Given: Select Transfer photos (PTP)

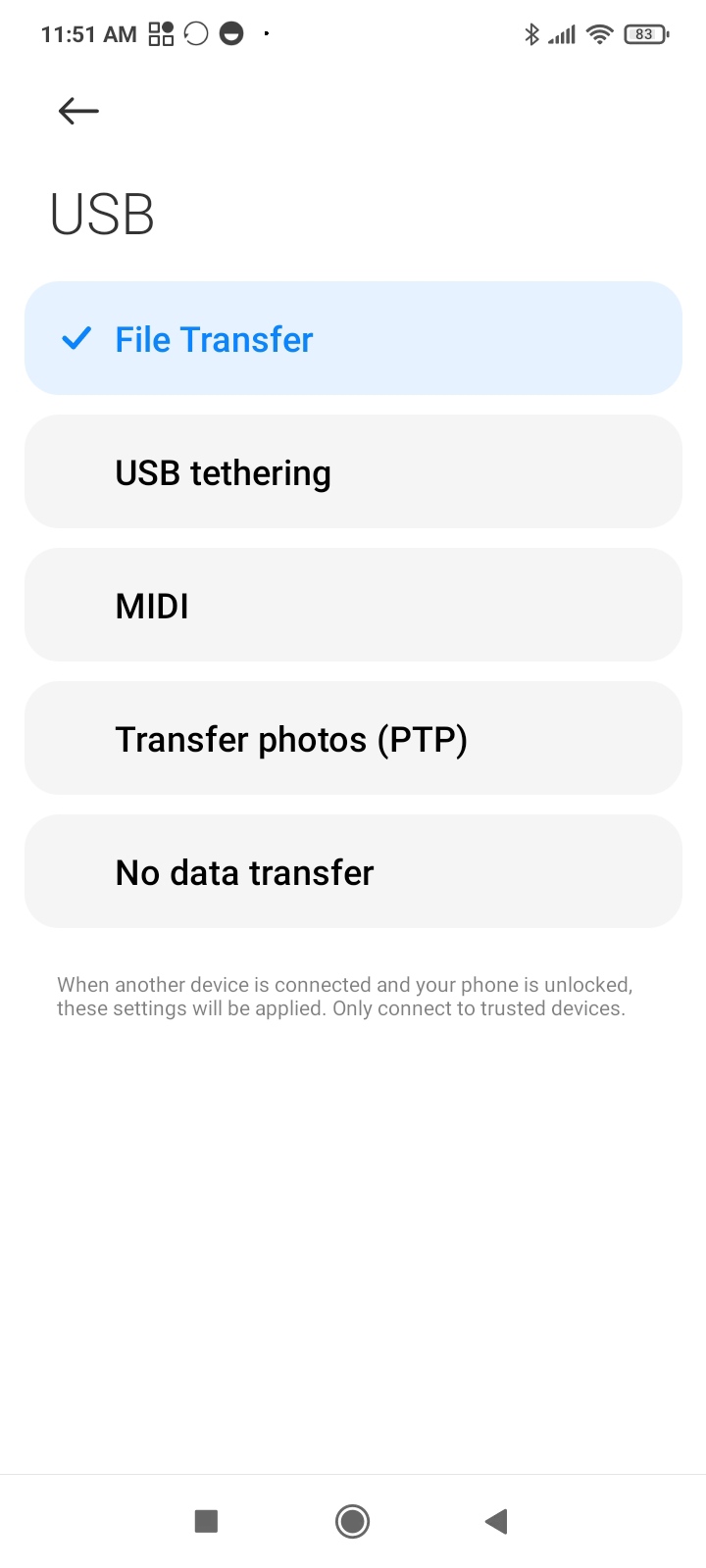Looking at the screenshot, I should coord(353,739).
